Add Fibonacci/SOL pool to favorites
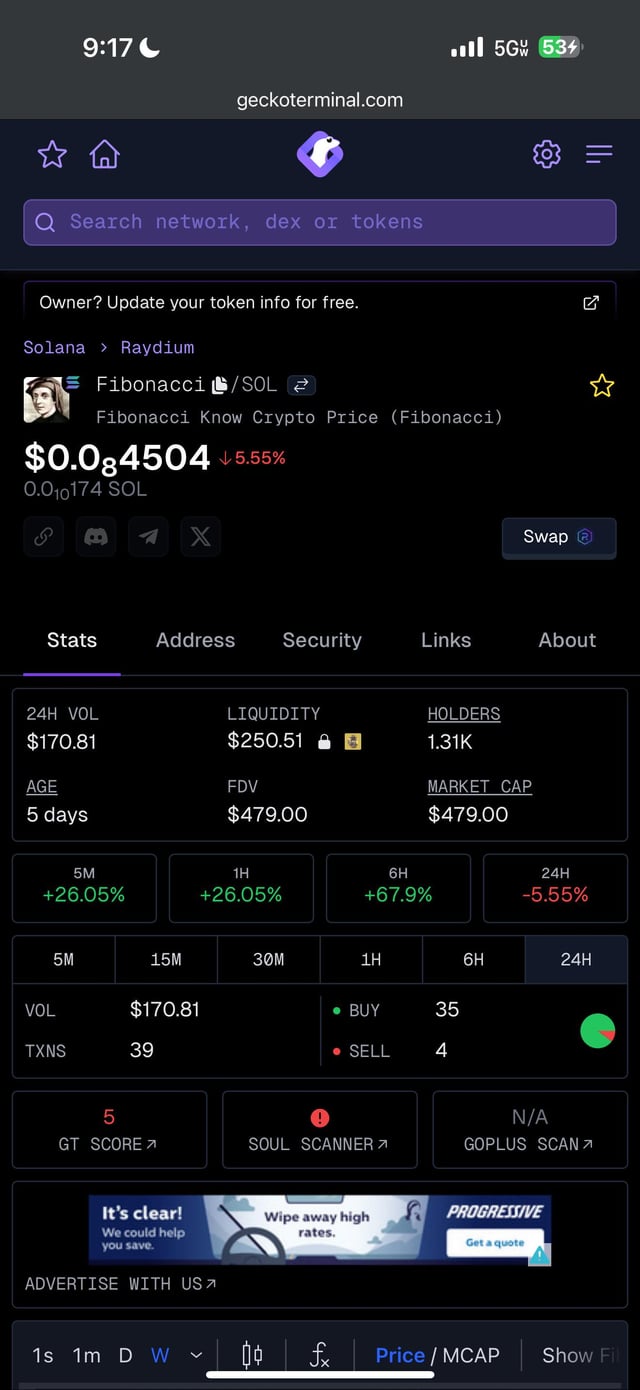640x1390 pixels. click(x=601, y=386)
